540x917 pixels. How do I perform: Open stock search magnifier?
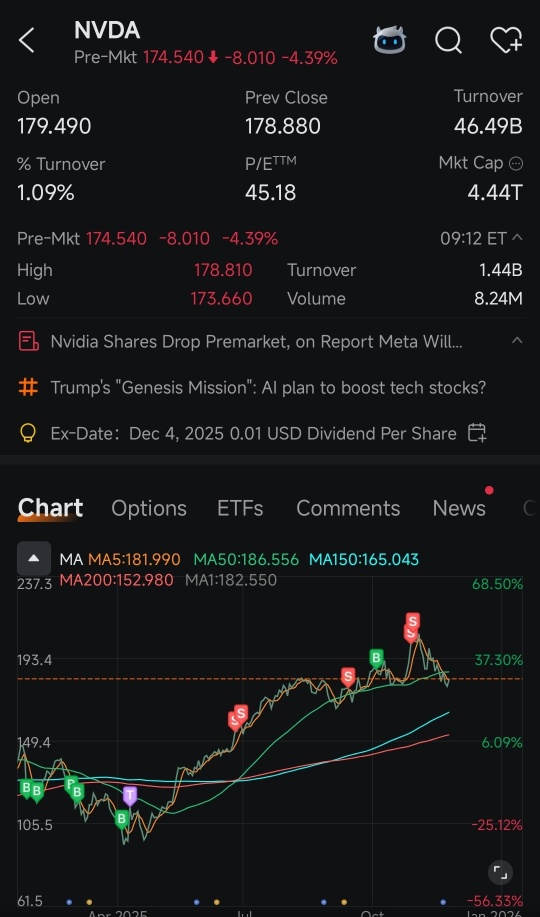tap(449, 41)
